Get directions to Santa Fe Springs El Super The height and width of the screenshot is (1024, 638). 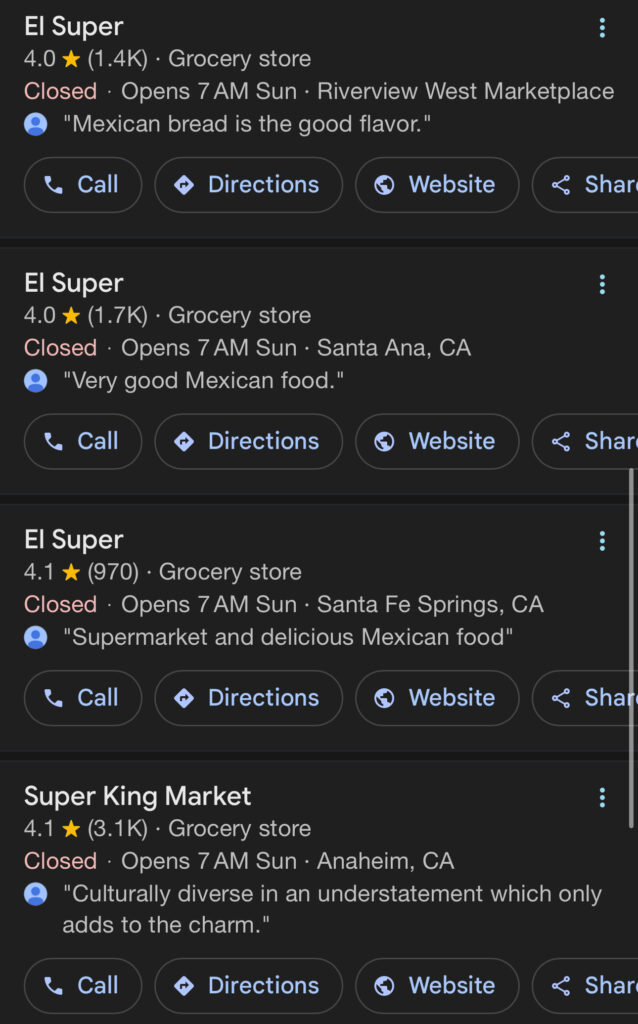tap(248, 698)
